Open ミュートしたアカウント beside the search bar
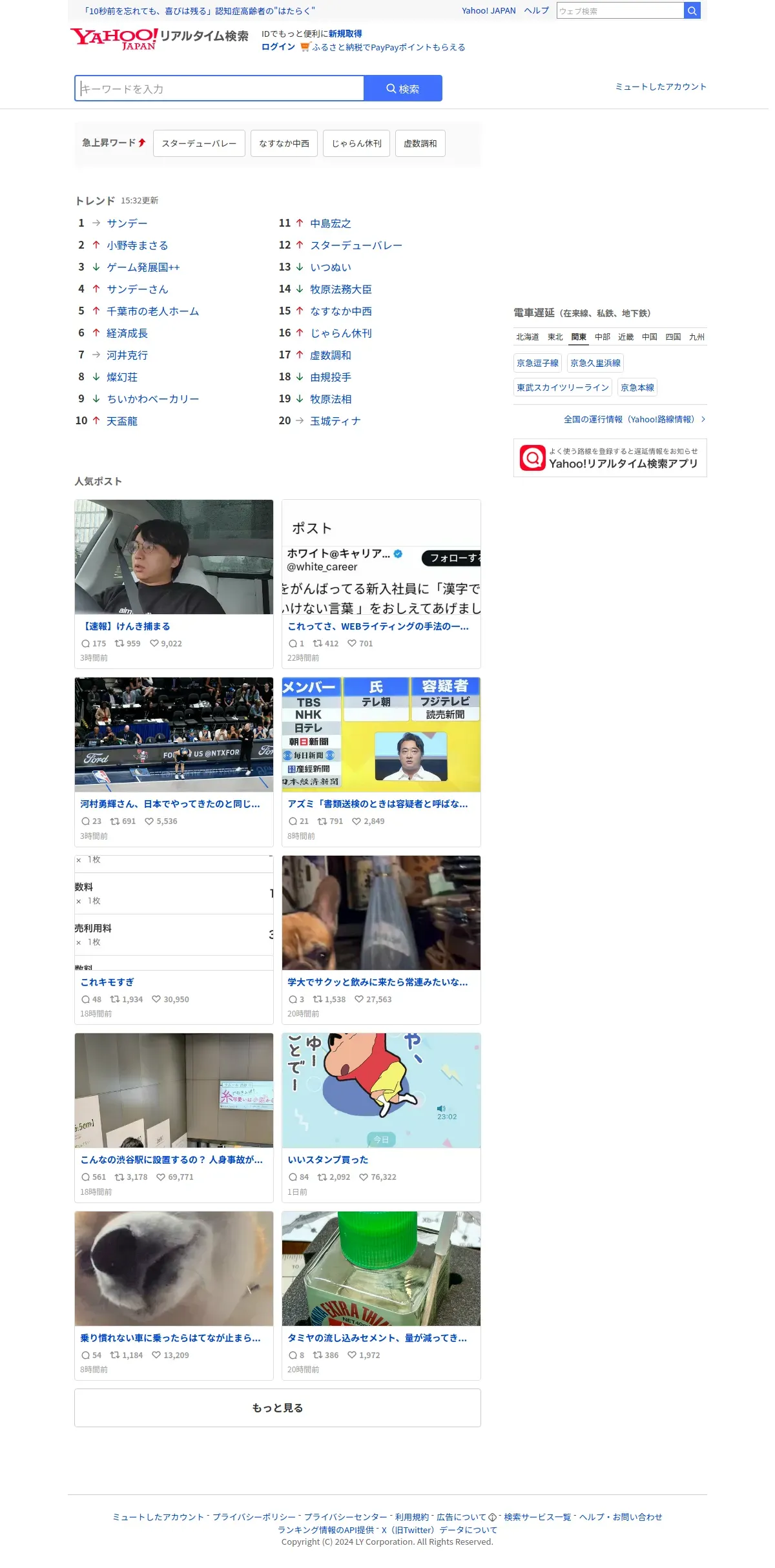This screenshot has width=775, height=1568. (661, 87)
